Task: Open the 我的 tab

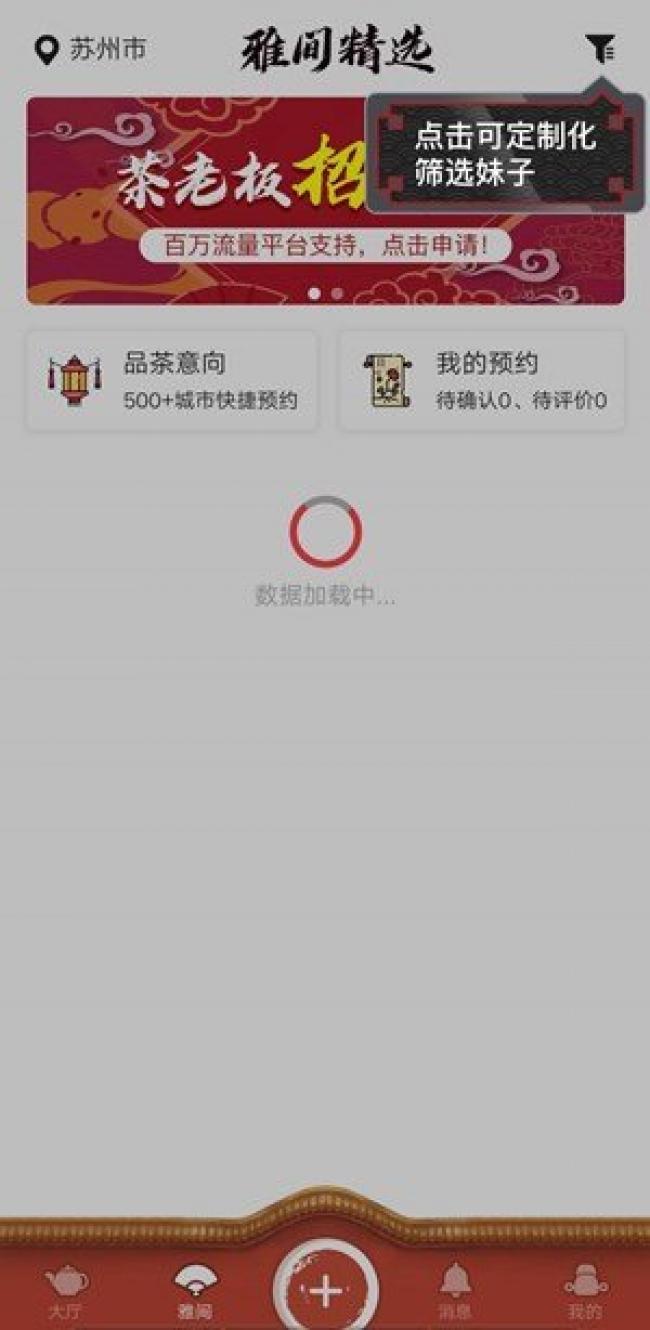Action: (x=585, y=1291)
